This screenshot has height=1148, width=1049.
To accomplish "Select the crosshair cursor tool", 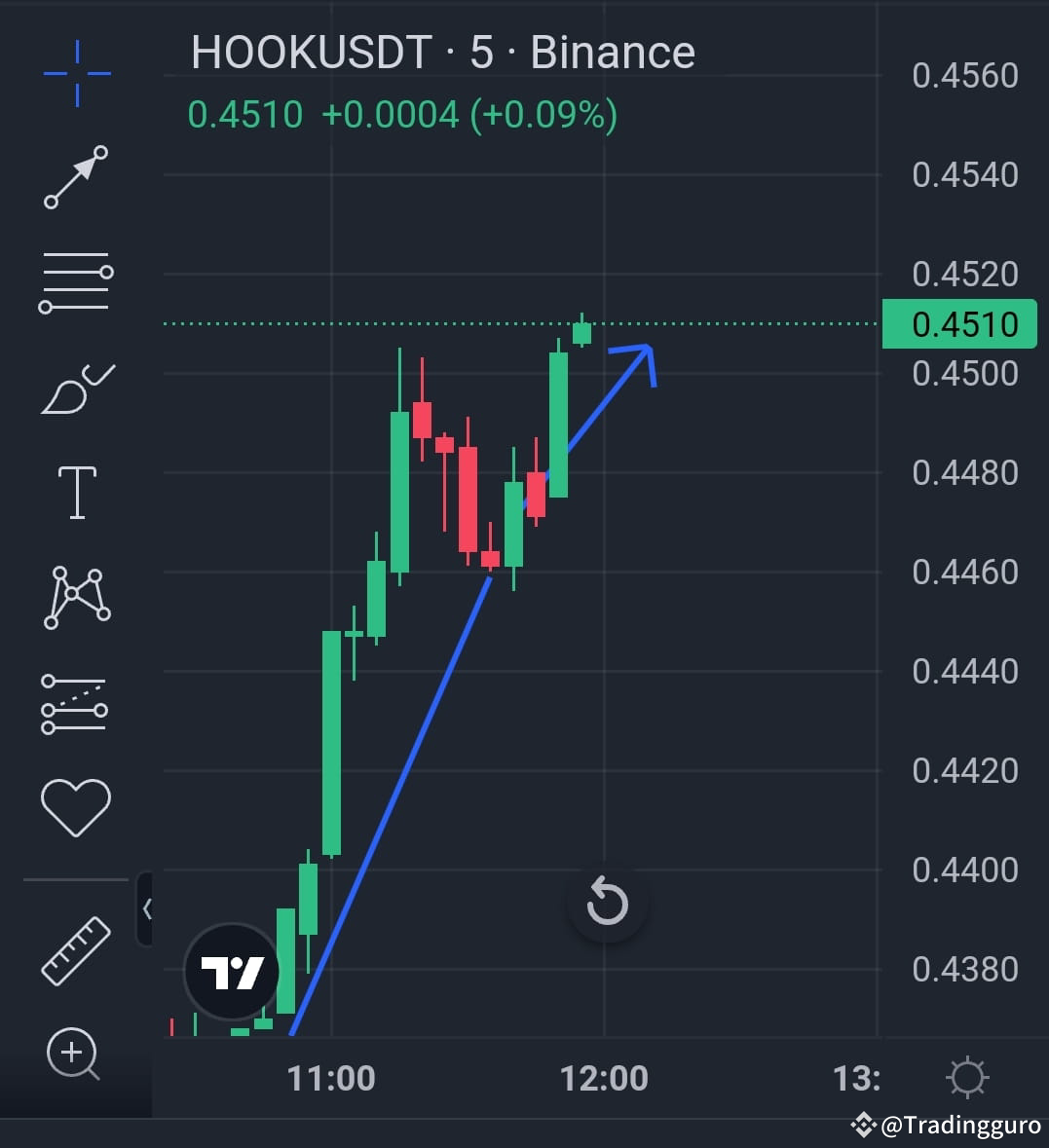I will [76, 73].
